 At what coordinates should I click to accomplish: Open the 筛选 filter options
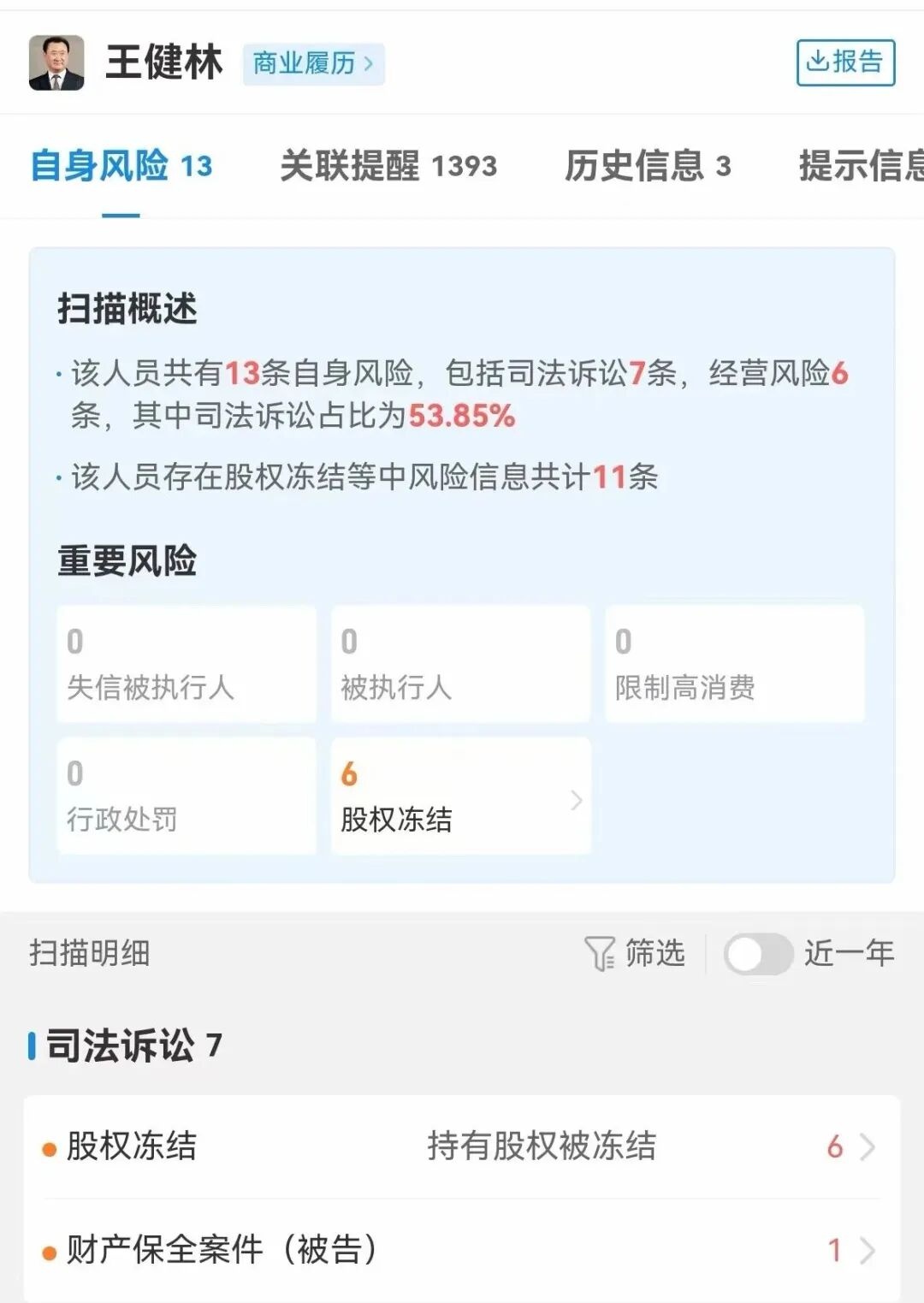pyautogui.click(x=636, y=953)
